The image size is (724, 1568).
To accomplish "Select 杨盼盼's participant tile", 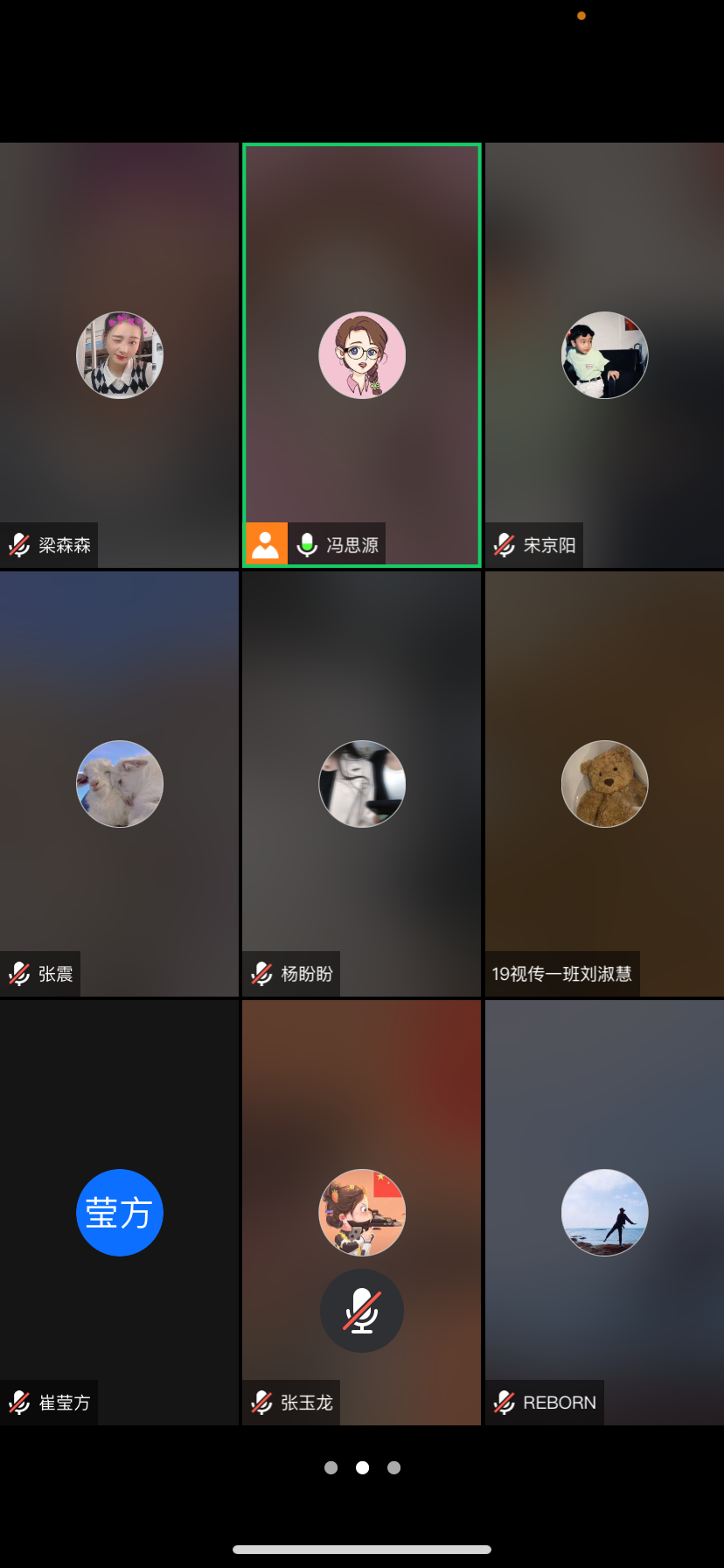I will [361, 784].
